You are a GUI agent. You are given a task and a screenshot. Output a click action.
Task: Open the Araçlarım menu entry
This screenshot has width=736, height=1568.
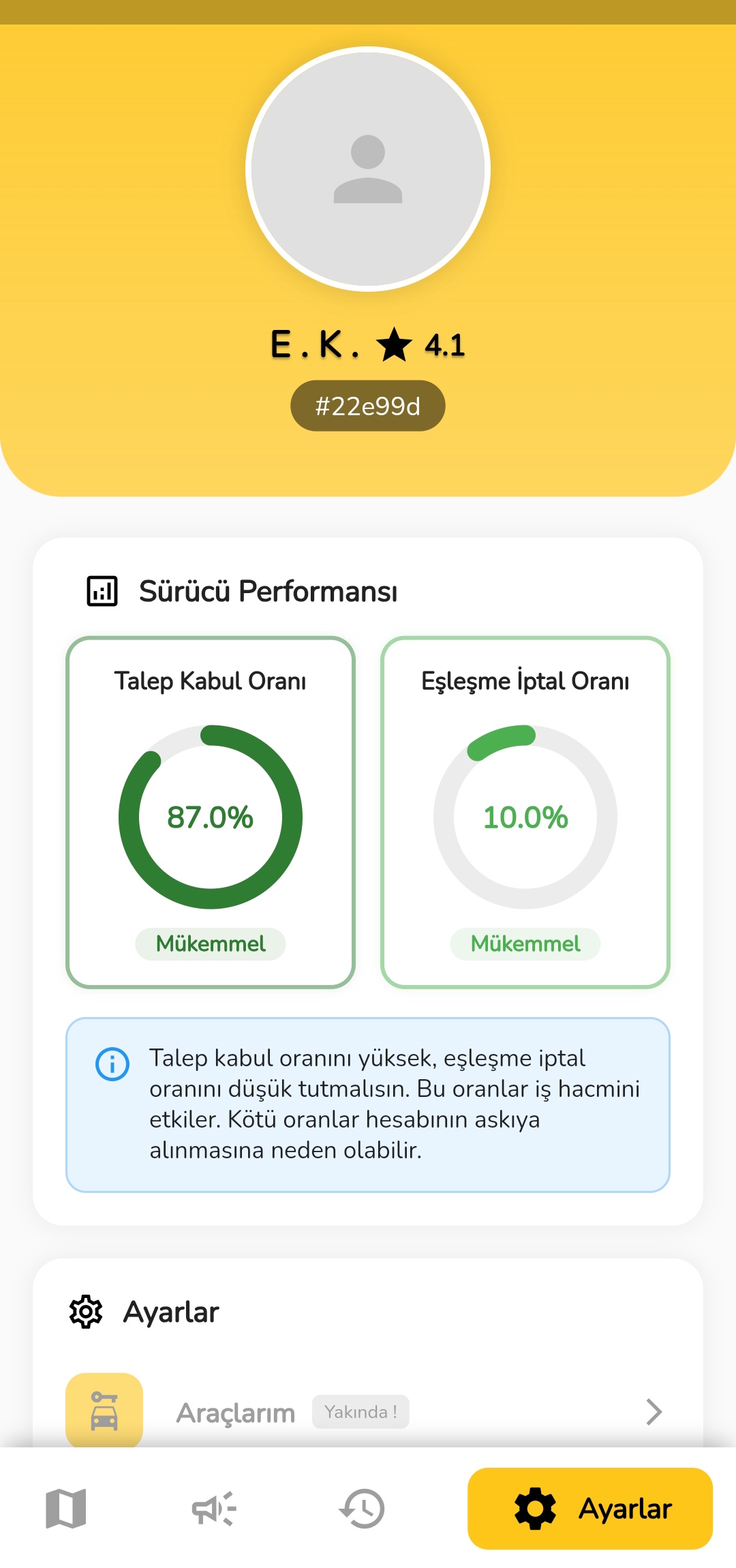(235, 1413)
